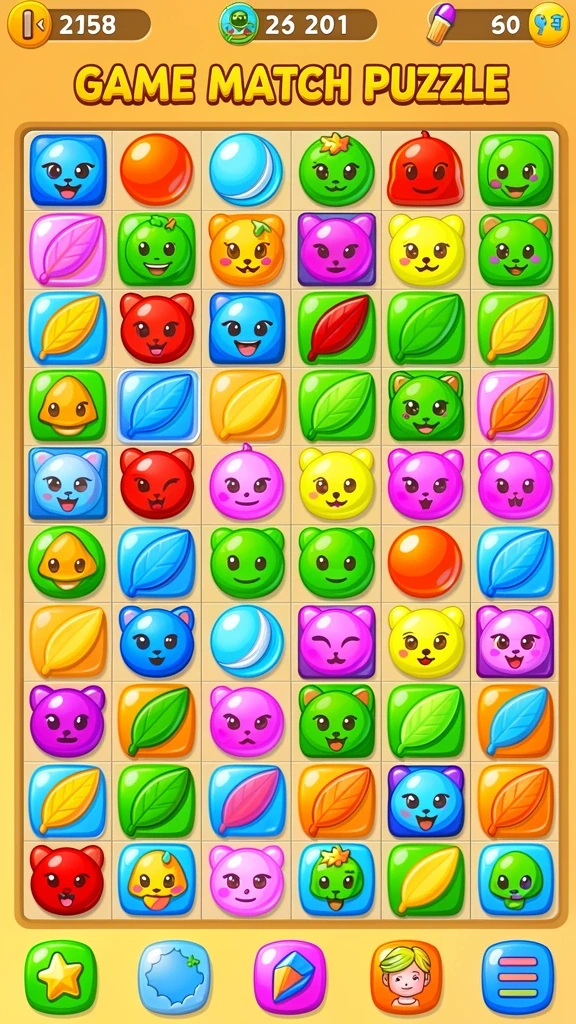Activate the blue bubble booster button
Screen dimensions: 576x1024
pyautogui.click(x=174, y=977)
